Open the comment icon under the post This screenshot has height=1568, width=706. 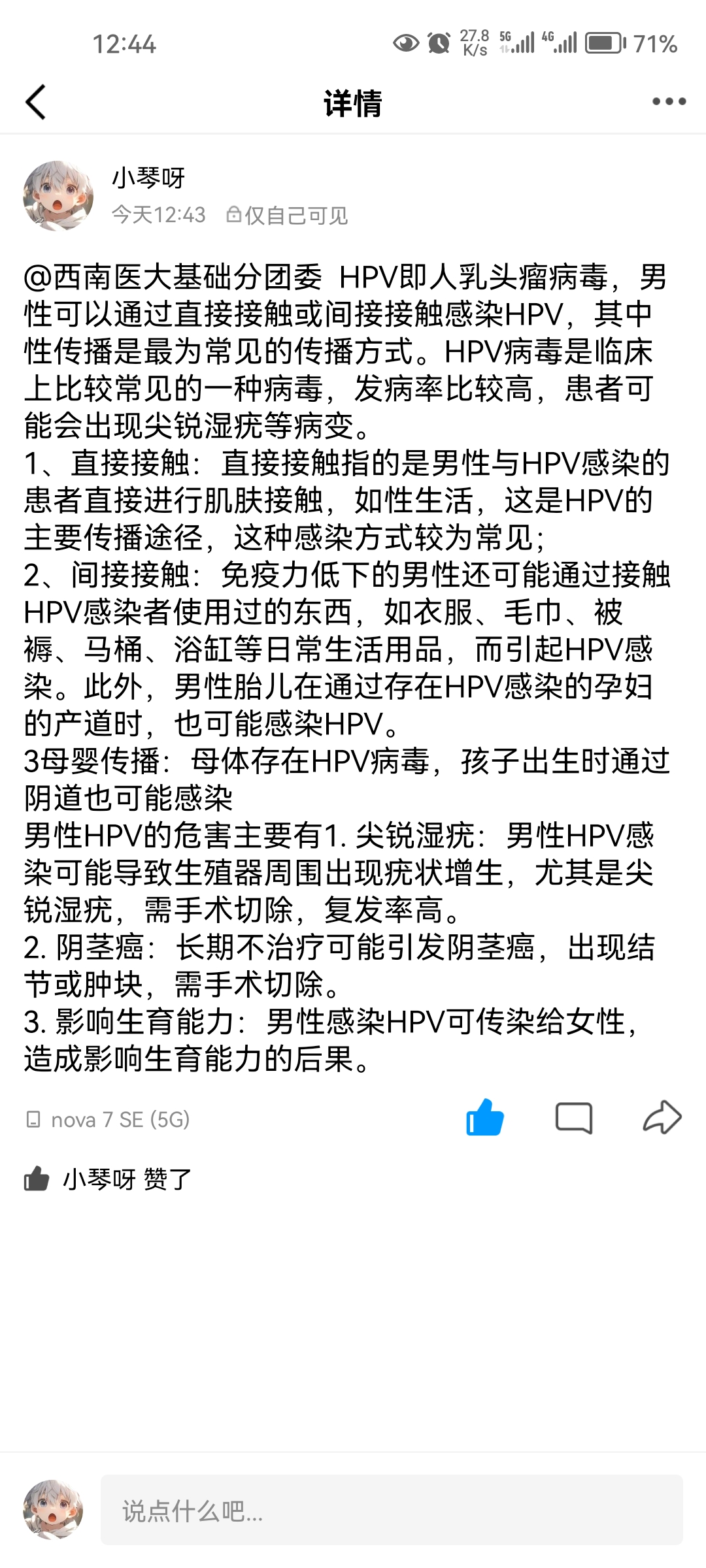(x=573, y=1118)
